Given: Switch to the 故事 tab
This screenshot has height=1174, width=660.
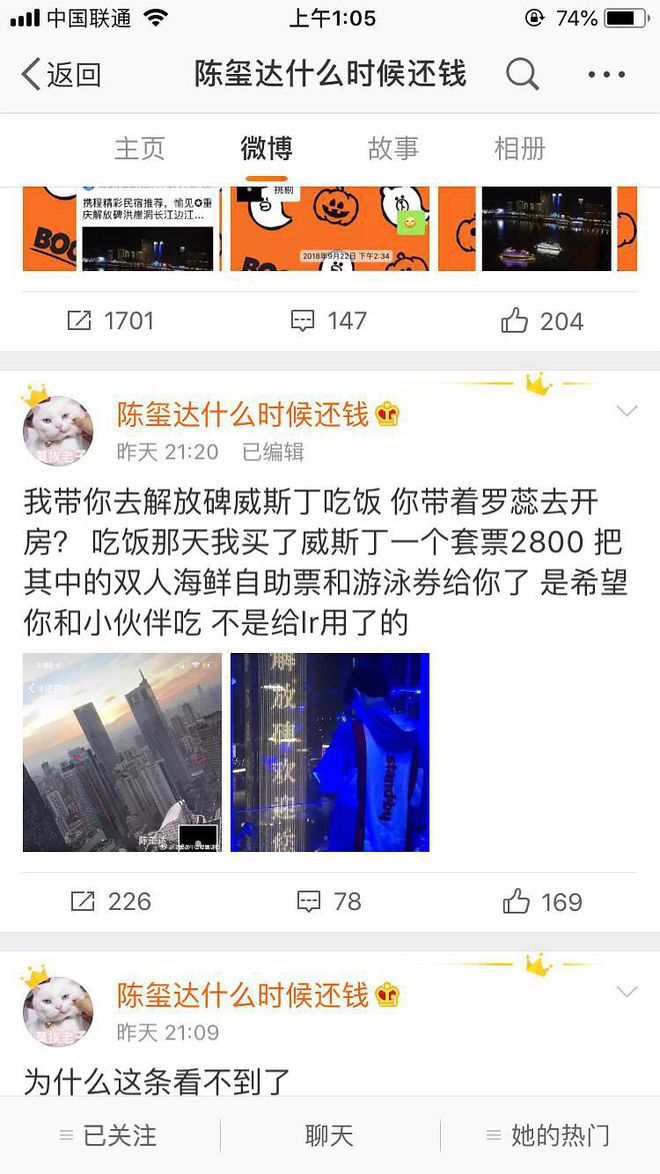Looking at the screenshot, I should pyautogui.click(x=393, y=148).
